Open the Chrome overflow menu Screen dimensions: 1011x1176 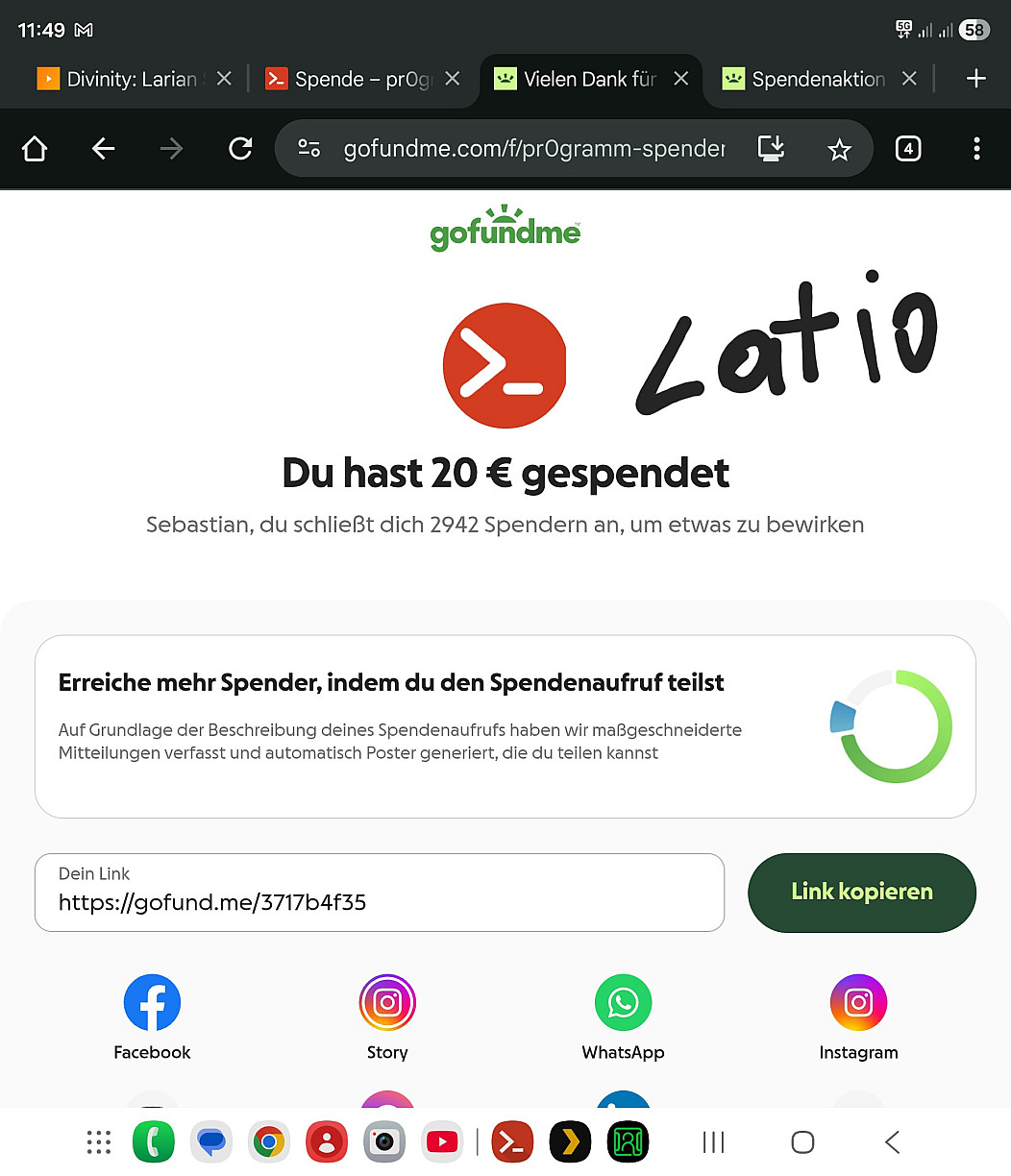[x=976, y=148]
